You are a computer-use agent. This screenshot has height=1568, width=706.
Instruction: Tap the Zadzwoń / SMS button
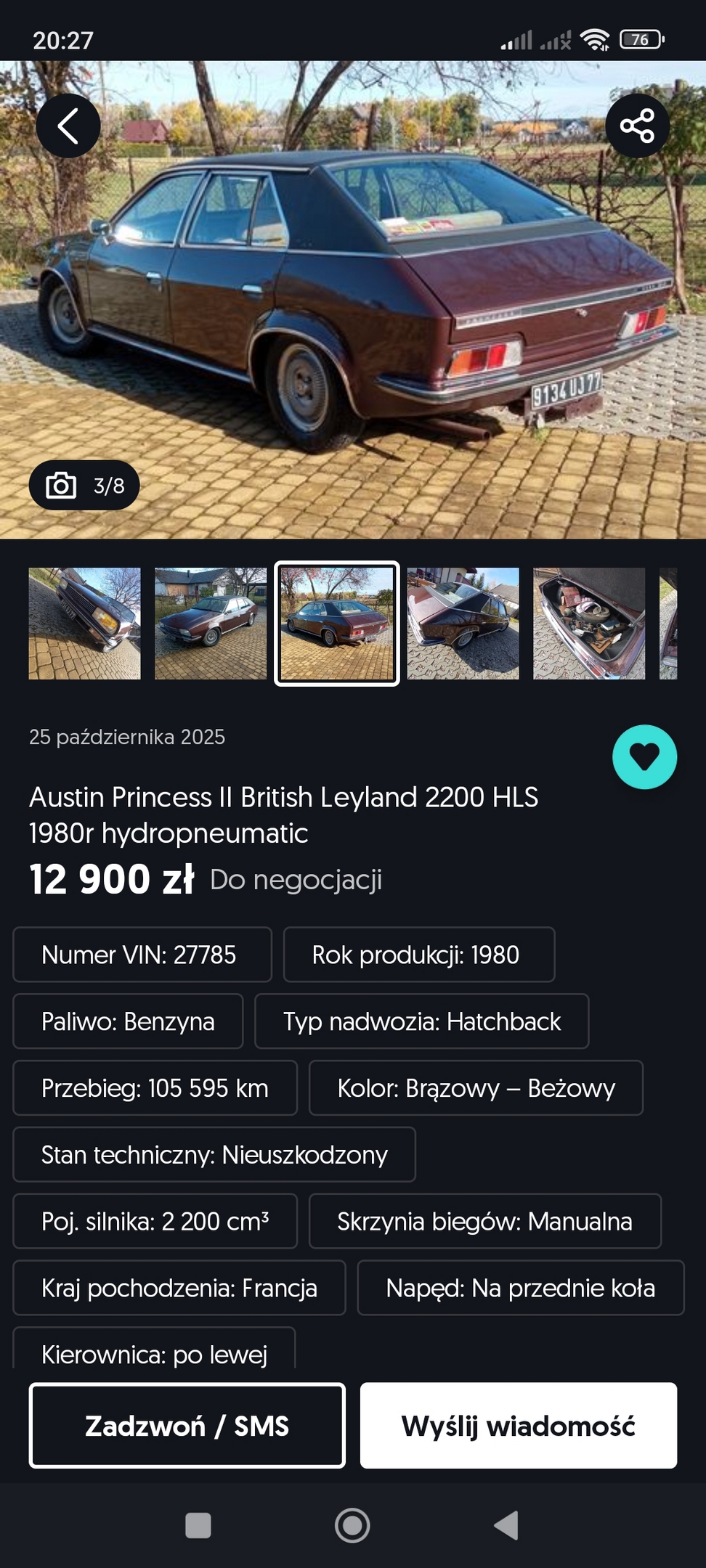[x=187, y=1426]
